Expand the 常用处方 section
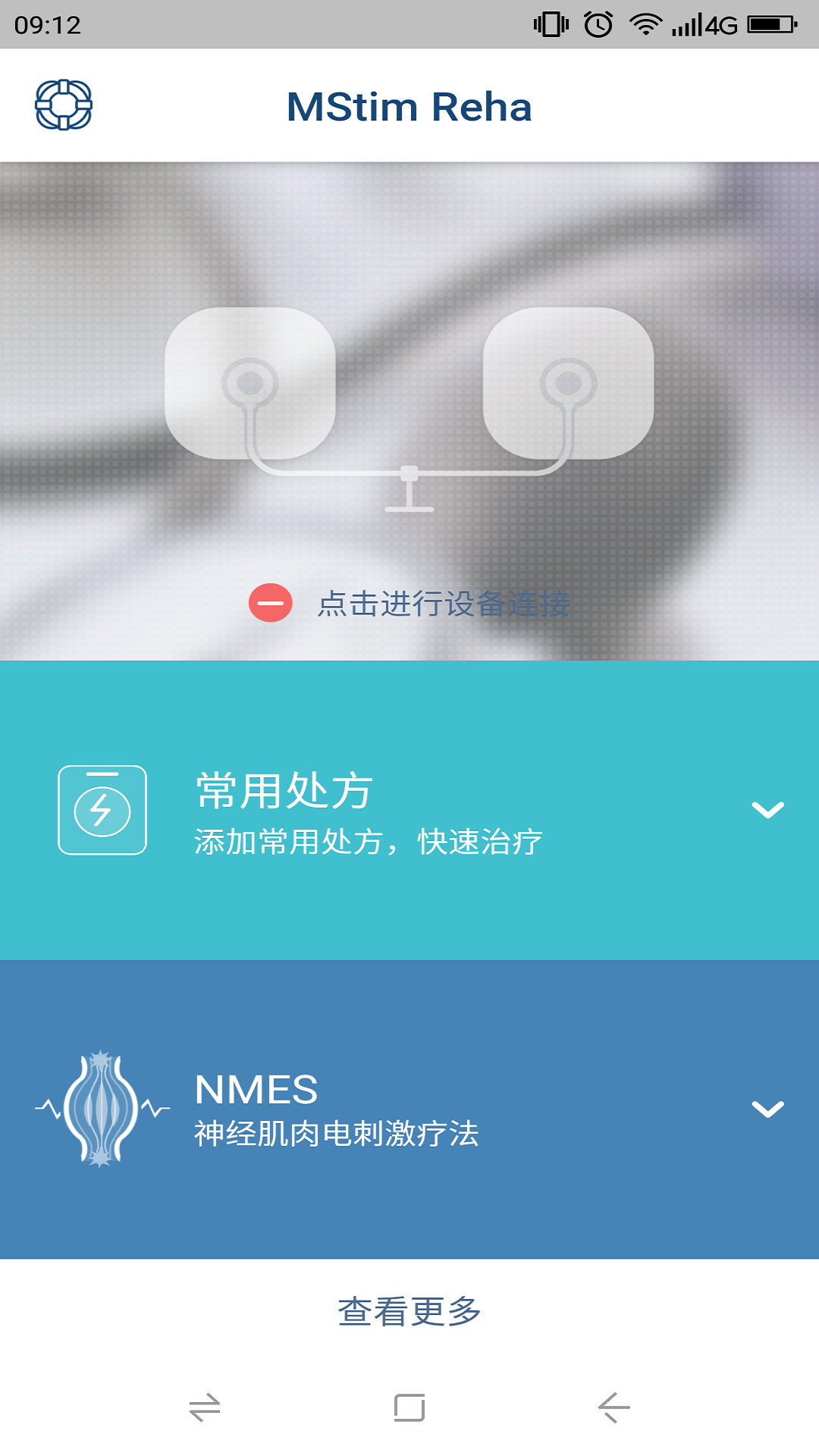 point(767,810)
